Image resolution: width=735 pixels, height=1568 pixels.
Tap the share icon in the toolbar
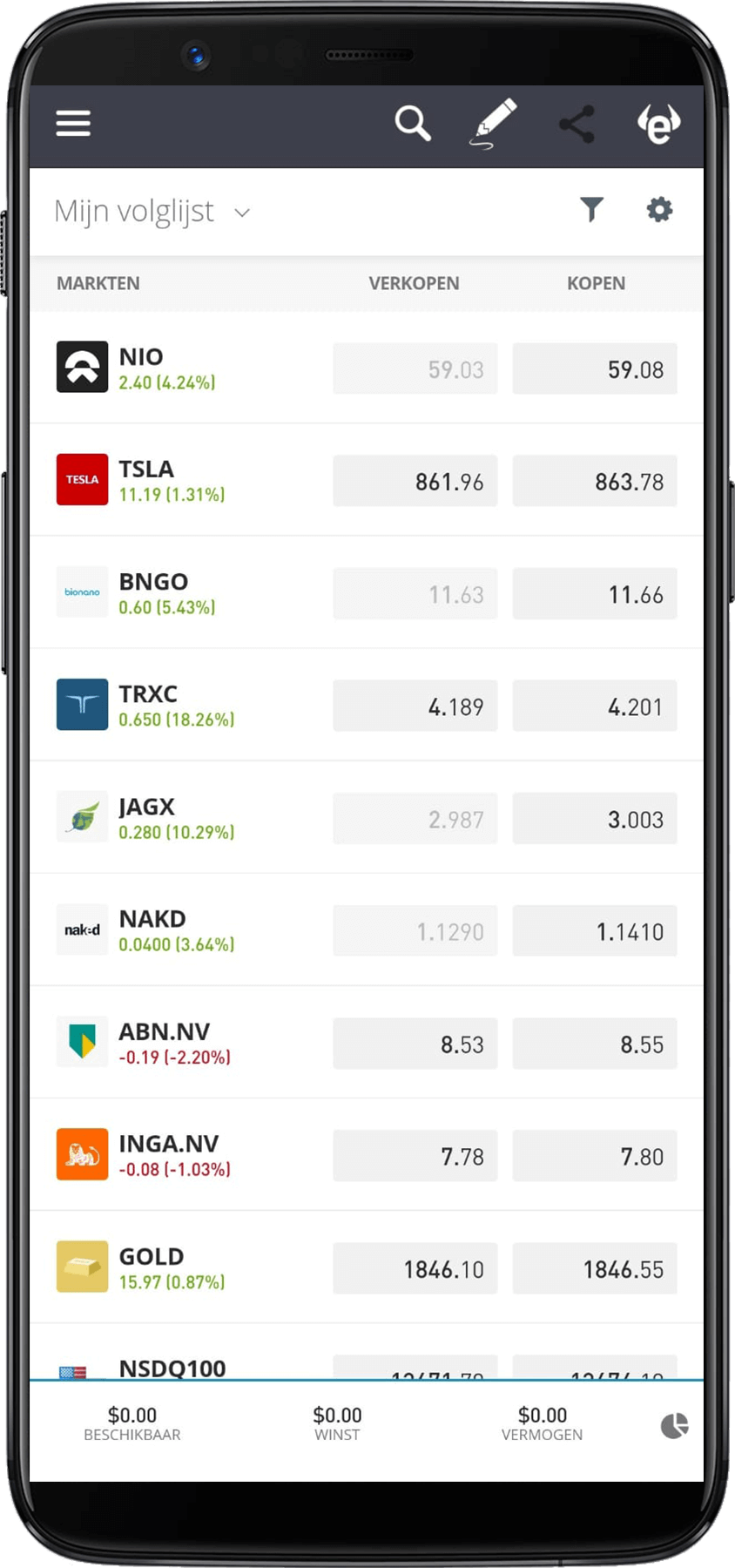[577, 123]
